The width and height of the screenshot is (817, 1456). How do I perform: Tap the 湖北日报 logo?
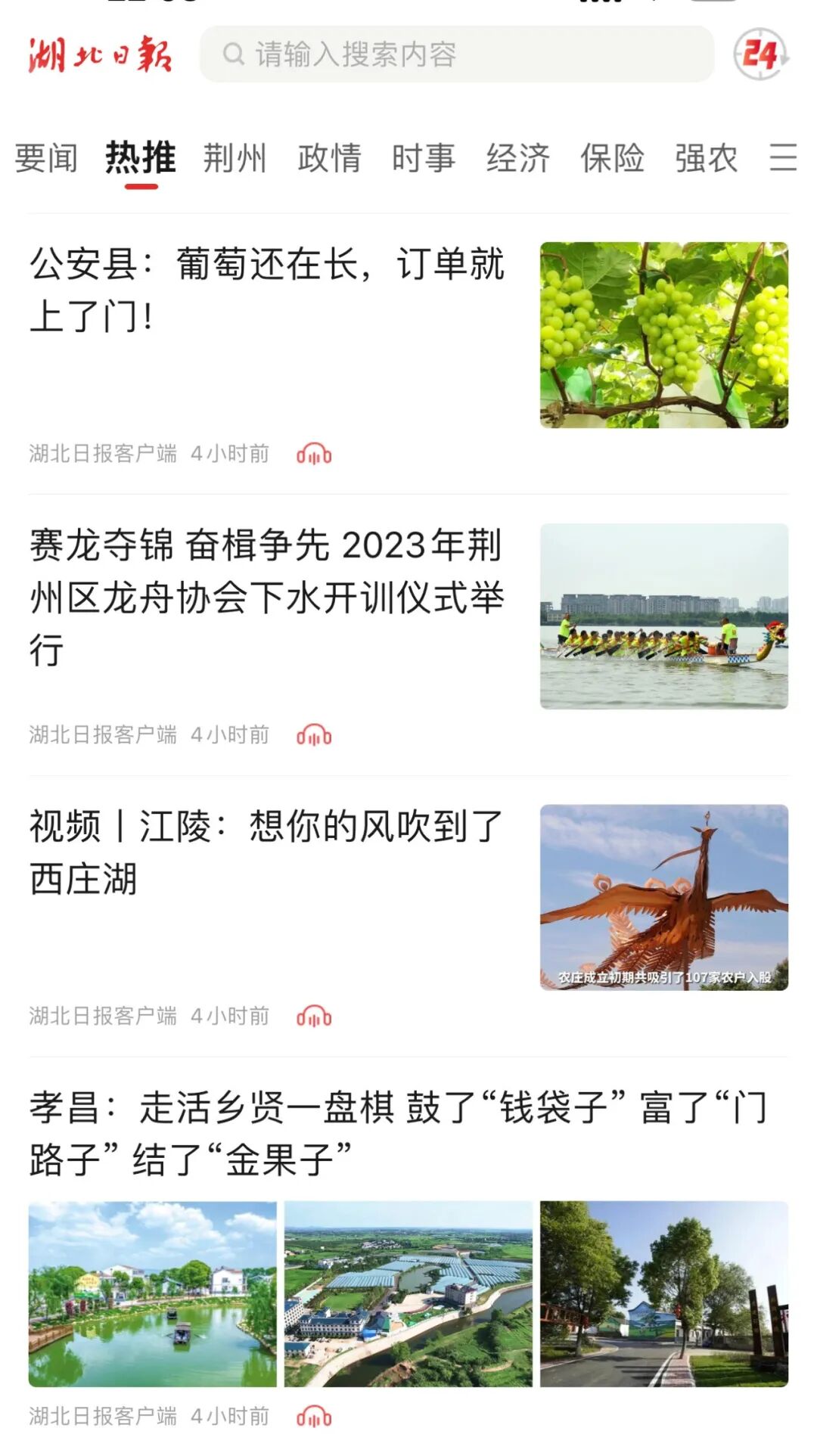click(x=101, y=54)
